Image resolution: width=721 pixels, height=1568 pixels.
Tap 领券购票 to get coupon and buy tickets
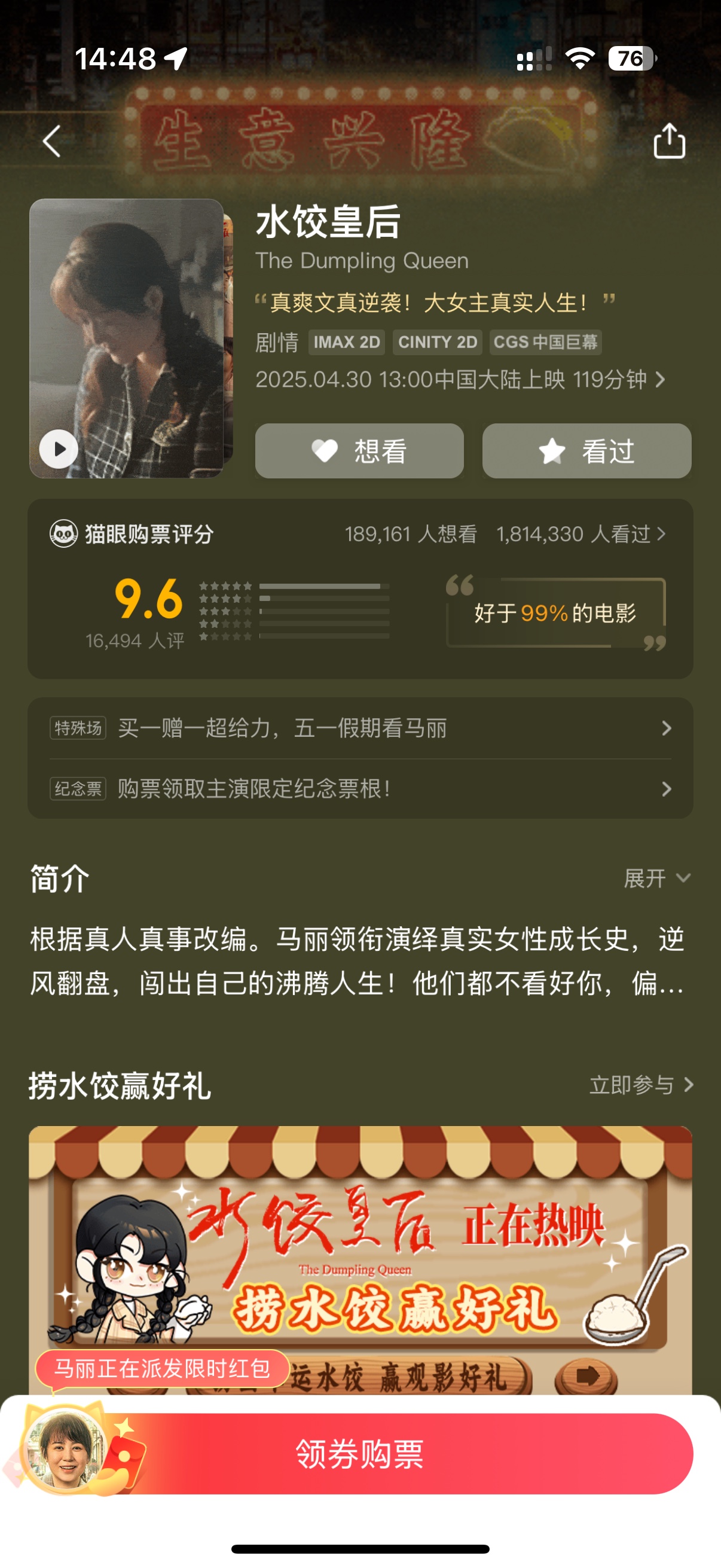[x=359, y=1454]
